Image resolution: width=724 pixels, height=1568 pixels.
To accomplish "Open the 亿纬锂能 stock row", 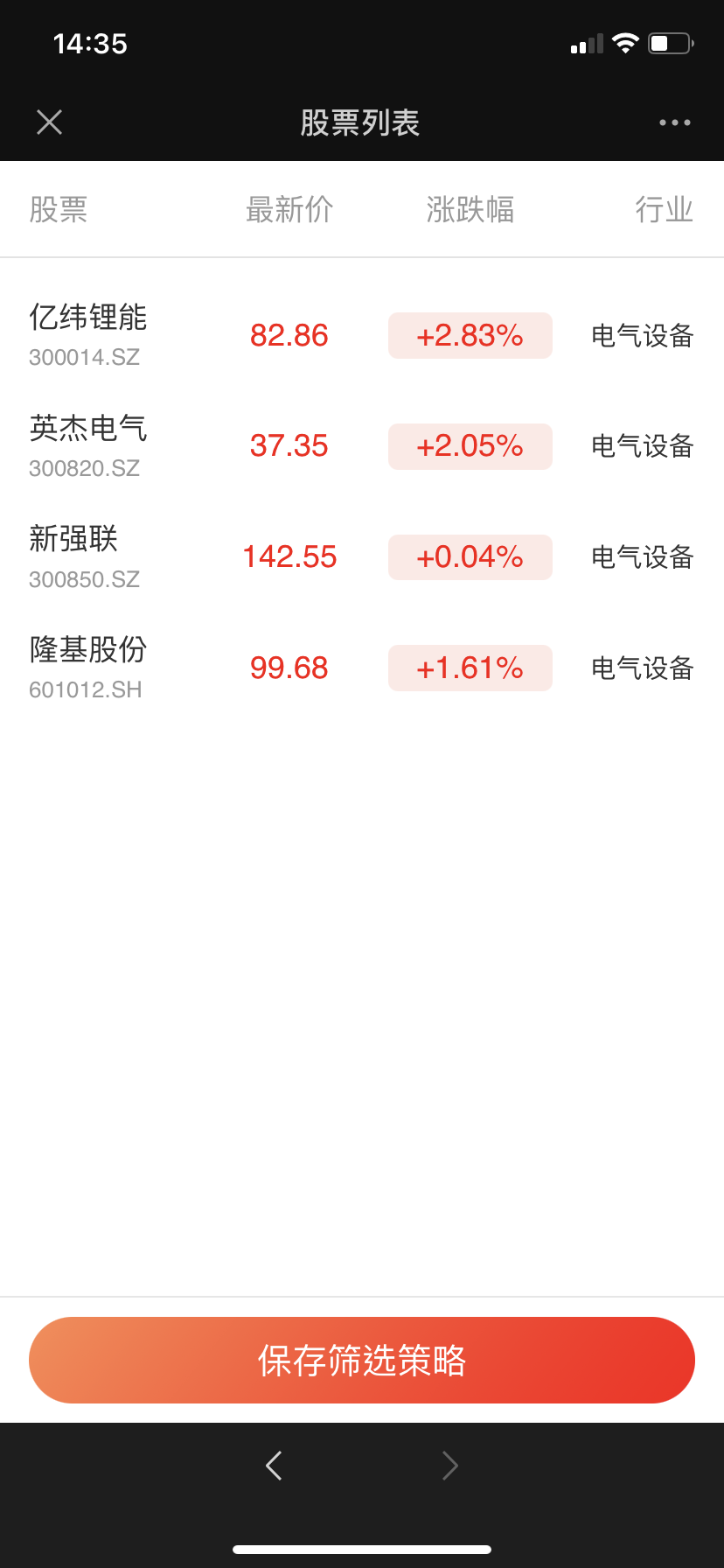I will (x=88, y=334).
